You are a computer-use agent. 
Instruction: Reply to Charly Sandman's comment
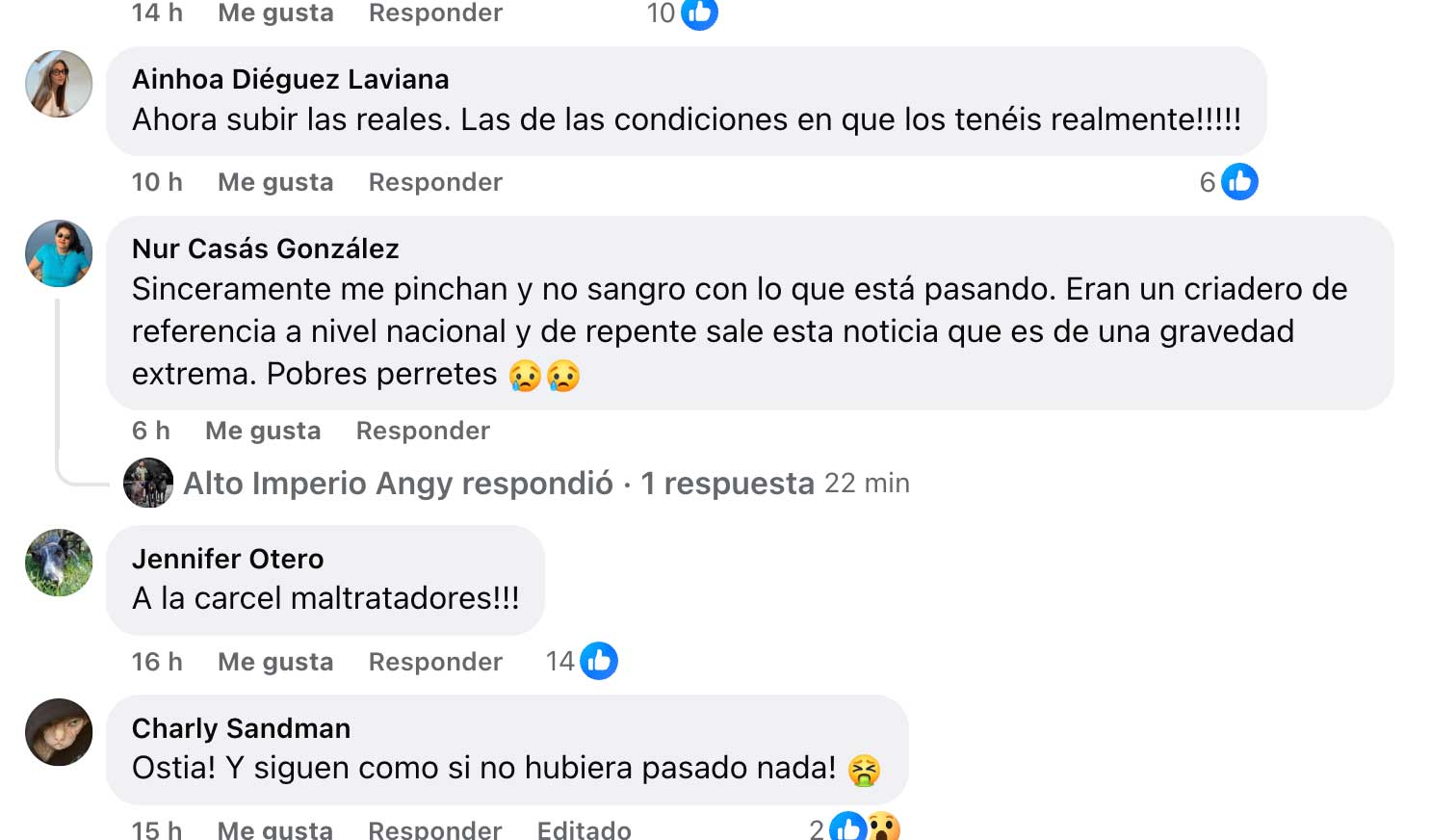tap(435, 829)
